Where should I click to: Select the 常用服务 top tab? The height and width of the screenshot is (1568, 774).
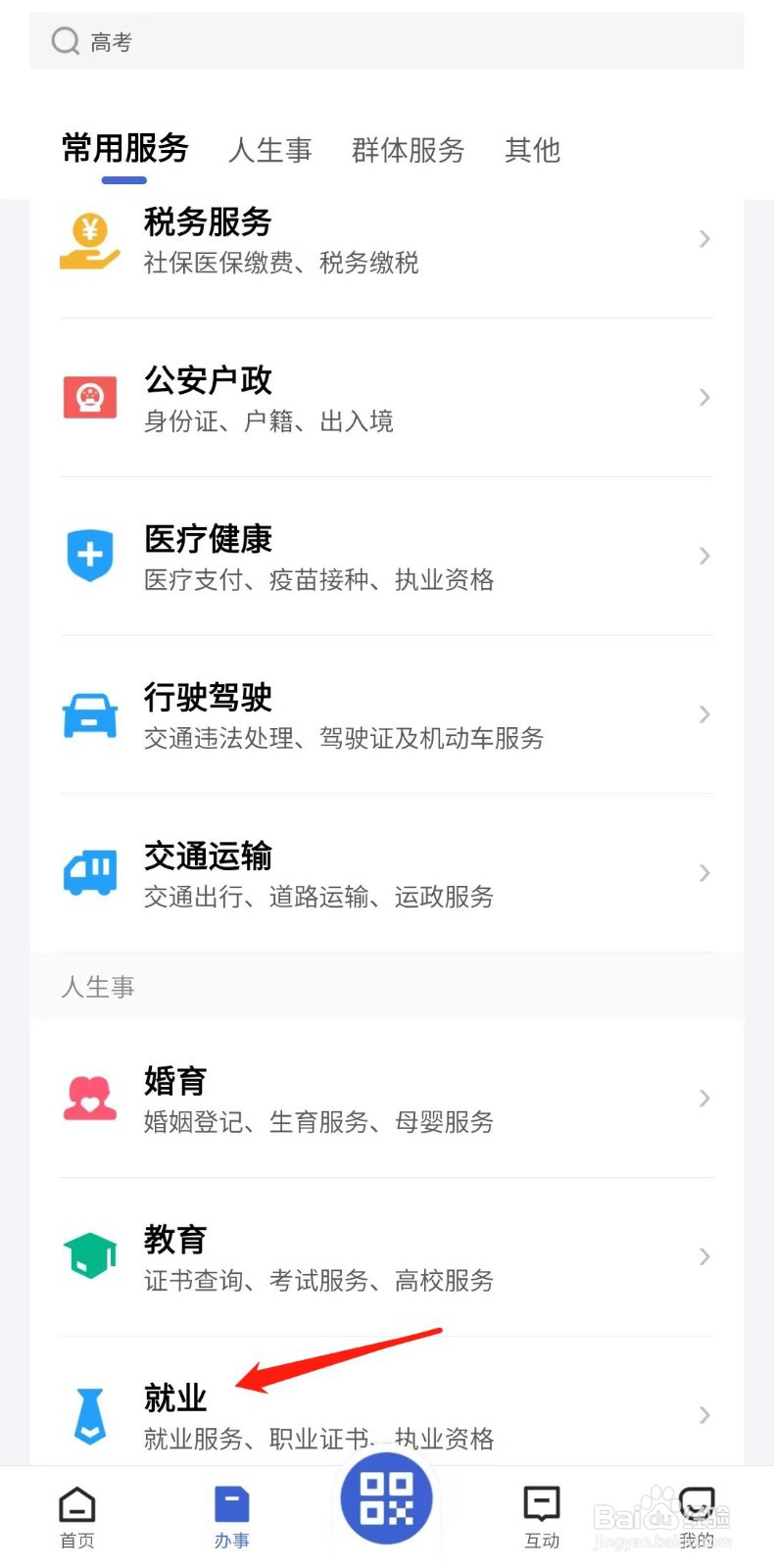(124, 150)
